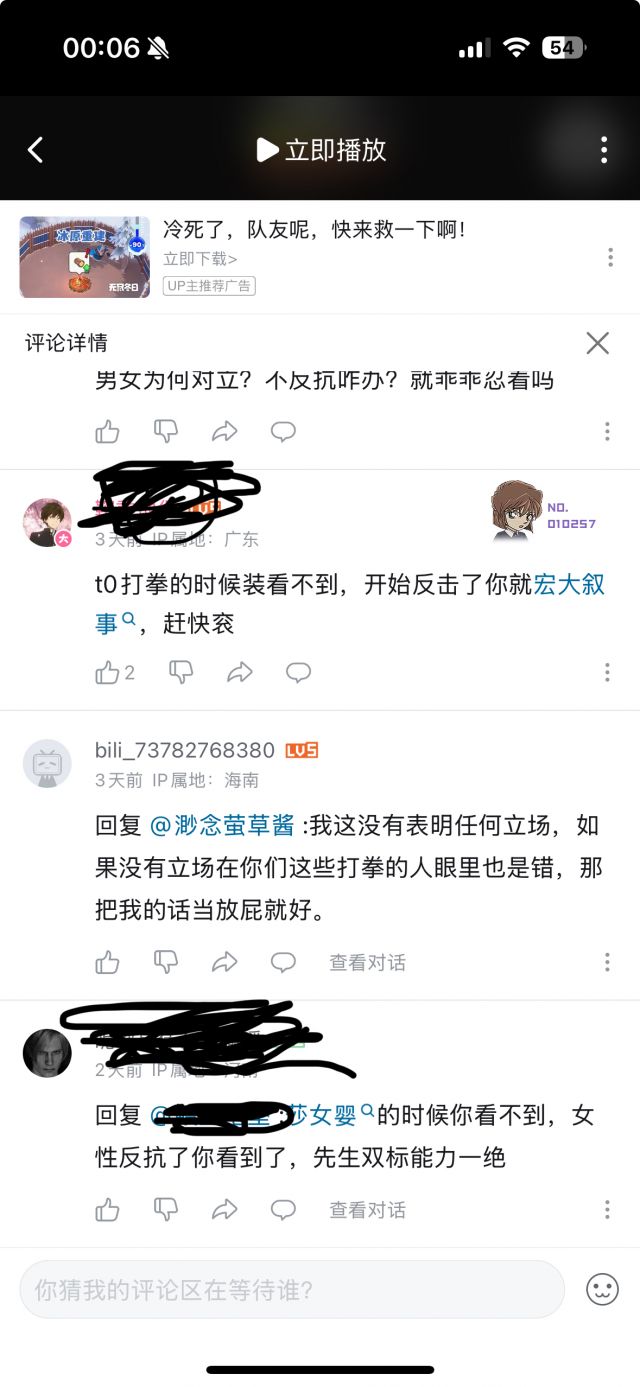
Task: View 查看对话 under the 先生双标能力一绝 comment
Action: tap(367, 1210)
